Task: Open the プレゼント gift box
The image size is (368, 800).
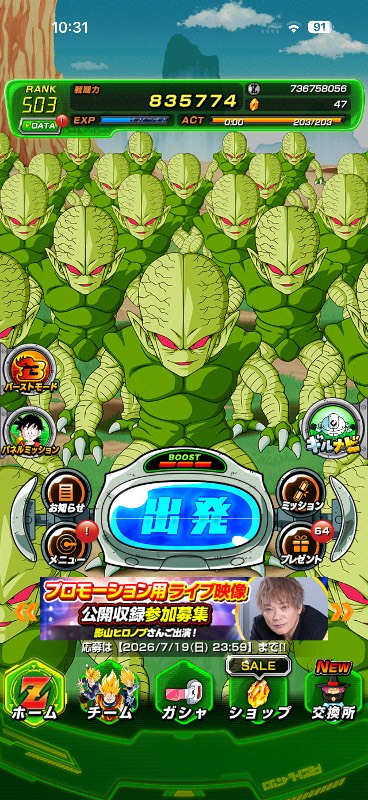Action: pos(301,545)
